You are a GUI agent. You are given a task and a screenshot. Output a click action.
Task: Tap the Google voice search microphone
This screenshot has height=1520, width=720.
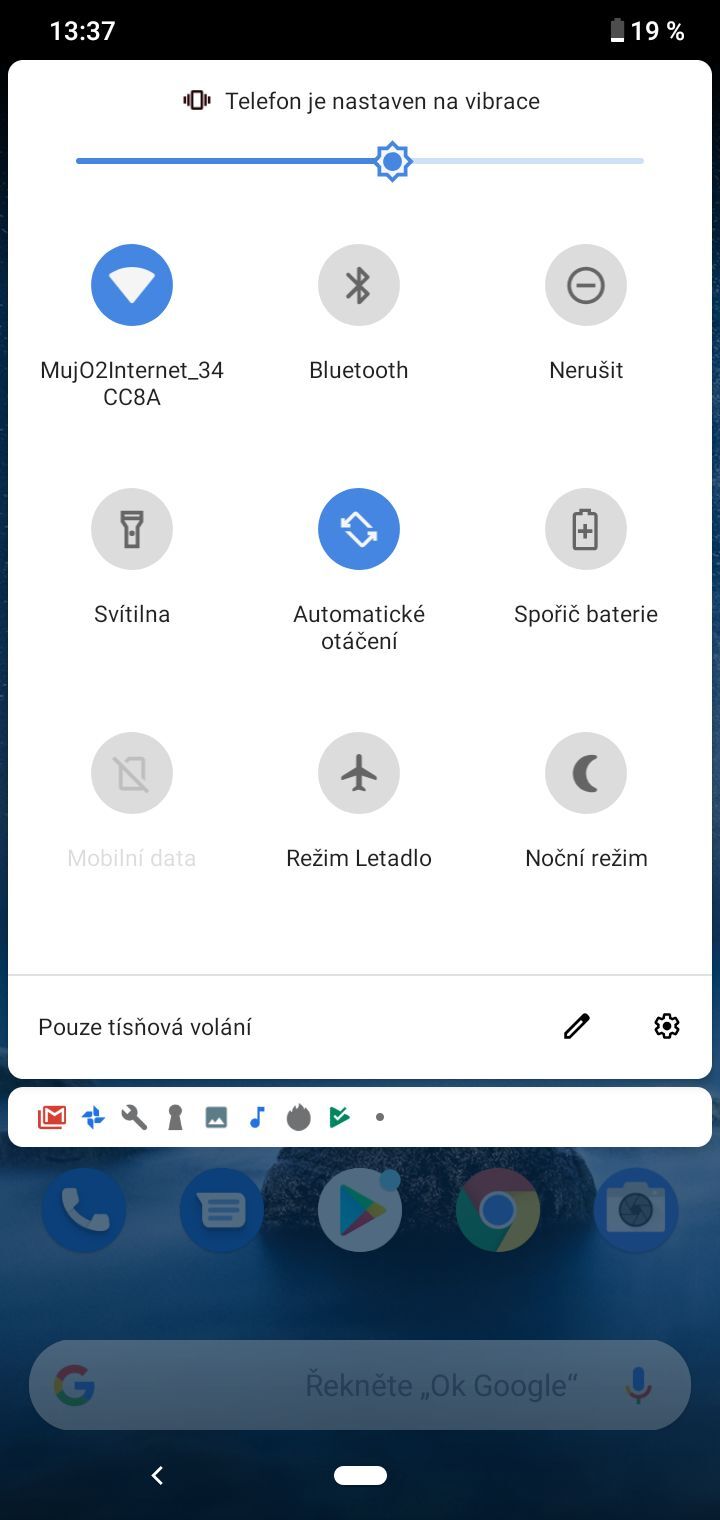[x=640, y=1385]
